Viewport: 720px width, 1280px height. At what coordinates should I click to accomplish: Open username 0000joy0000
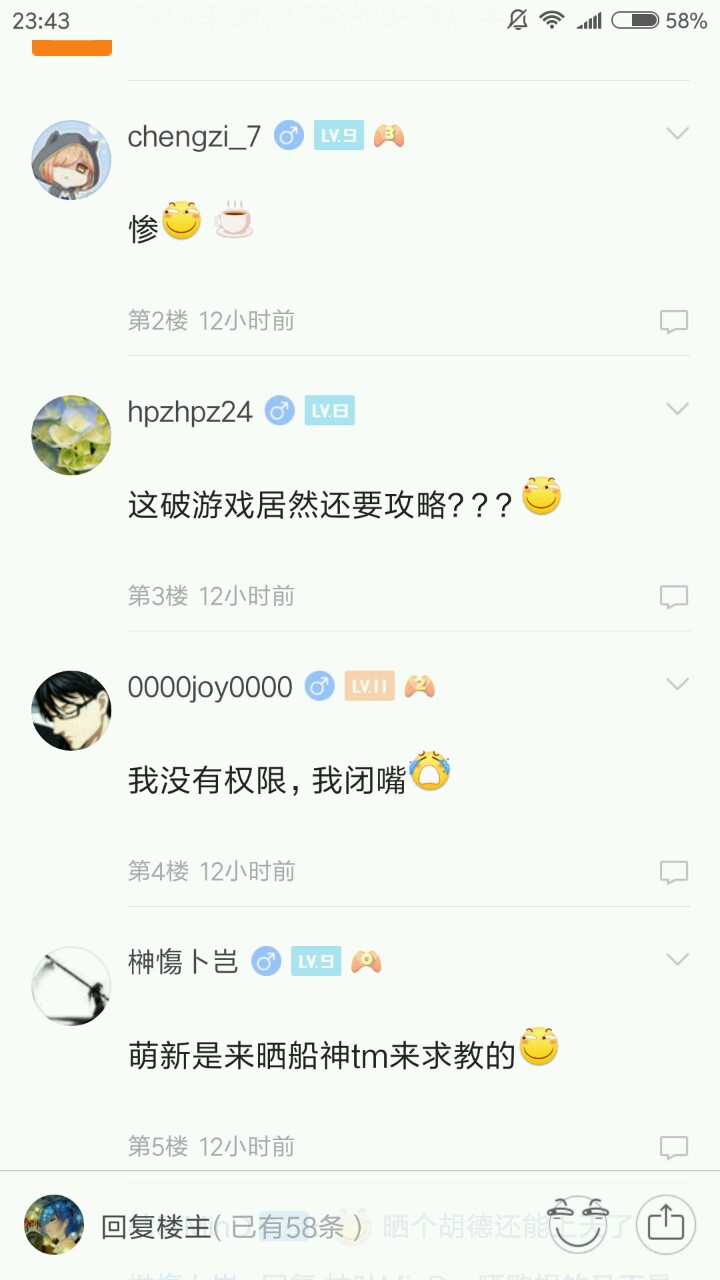[x=210, y=687]
